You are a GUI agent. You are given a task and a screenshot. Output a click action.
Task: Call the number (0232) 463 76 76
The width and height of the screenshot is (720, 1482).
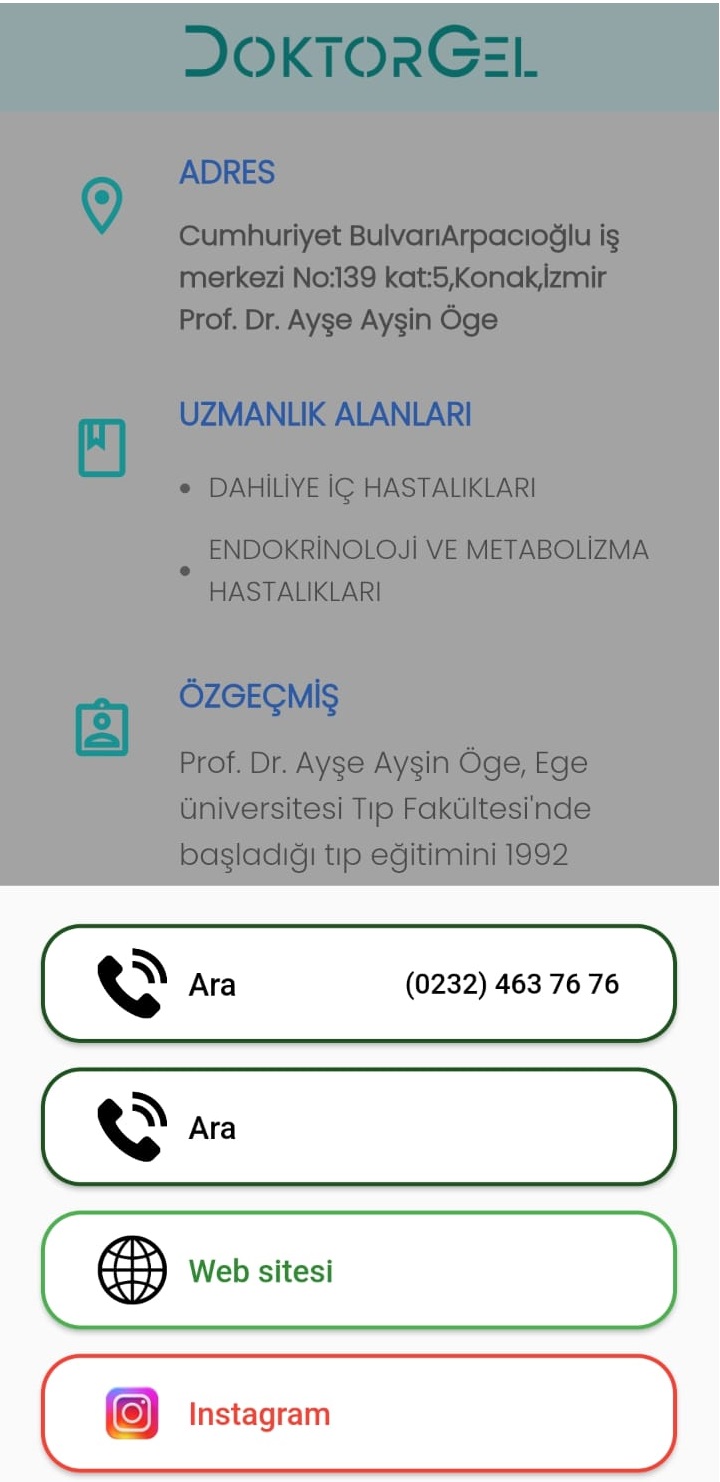pos(359,984)
